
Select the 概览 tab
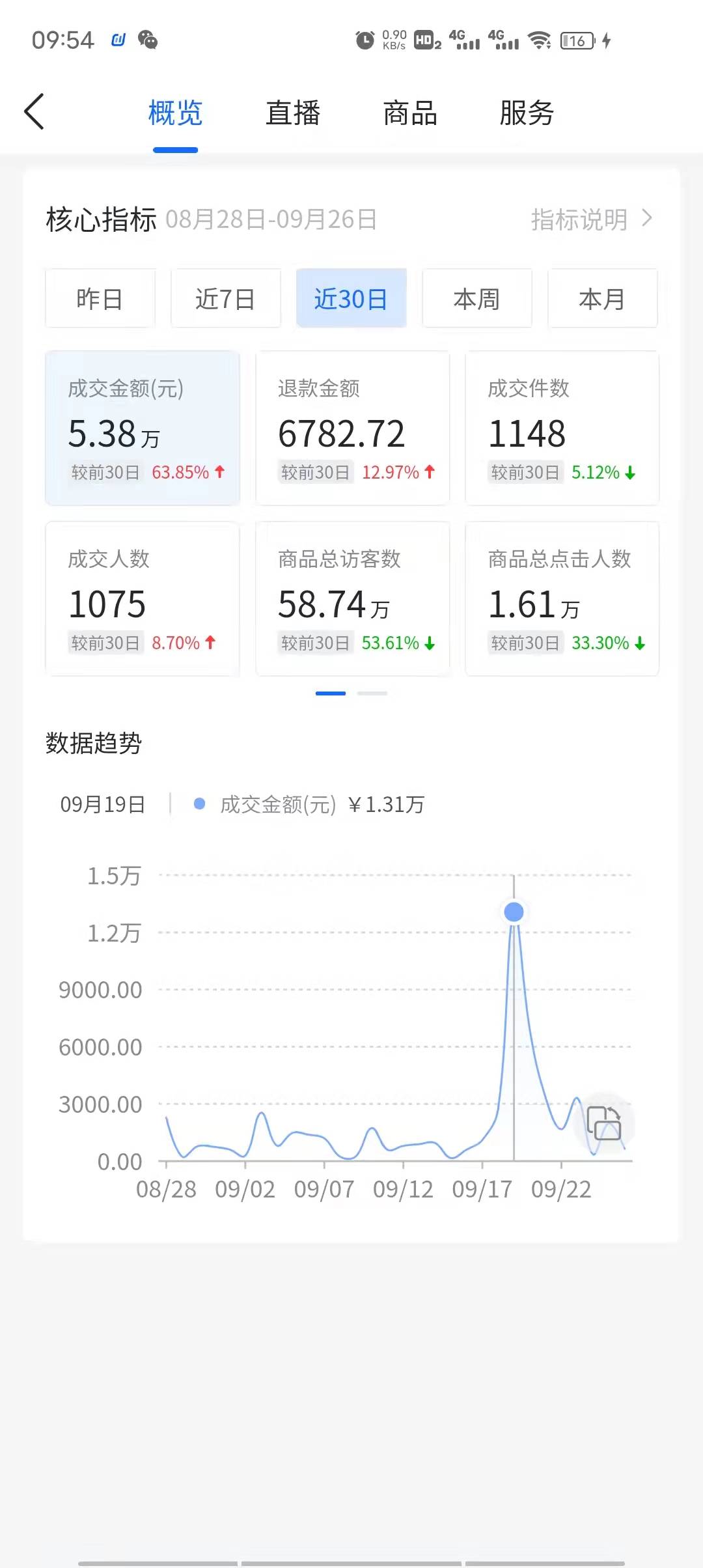point(175,113)
